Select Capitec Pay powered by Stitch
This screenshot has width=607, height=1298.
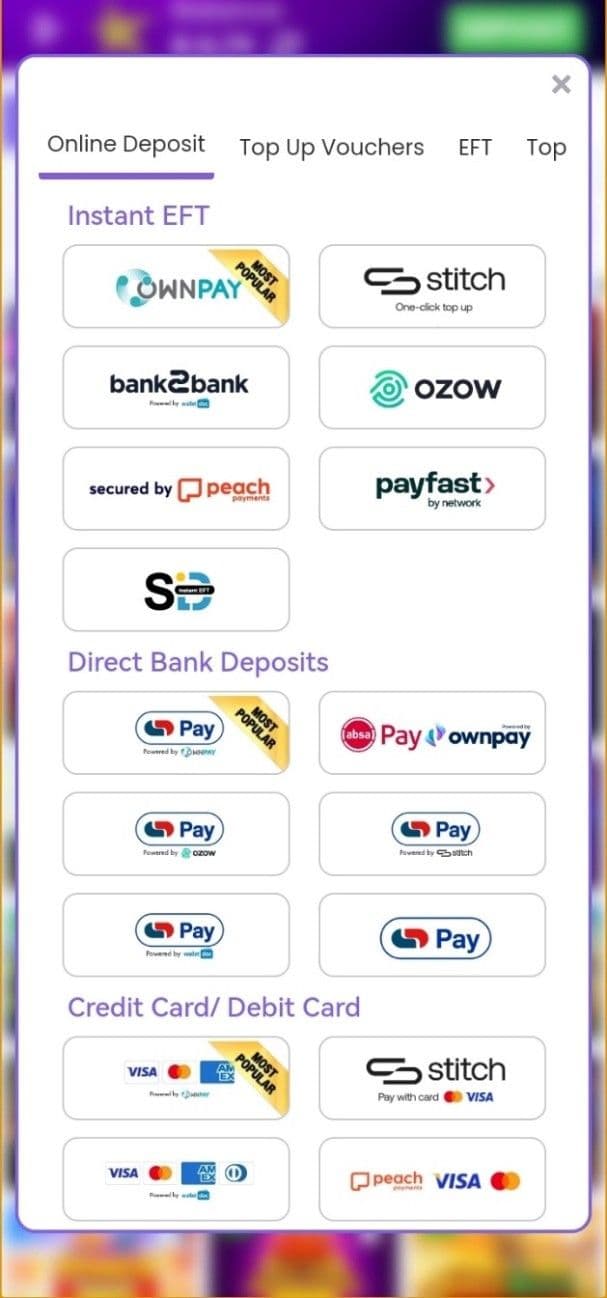click(432, 834)
